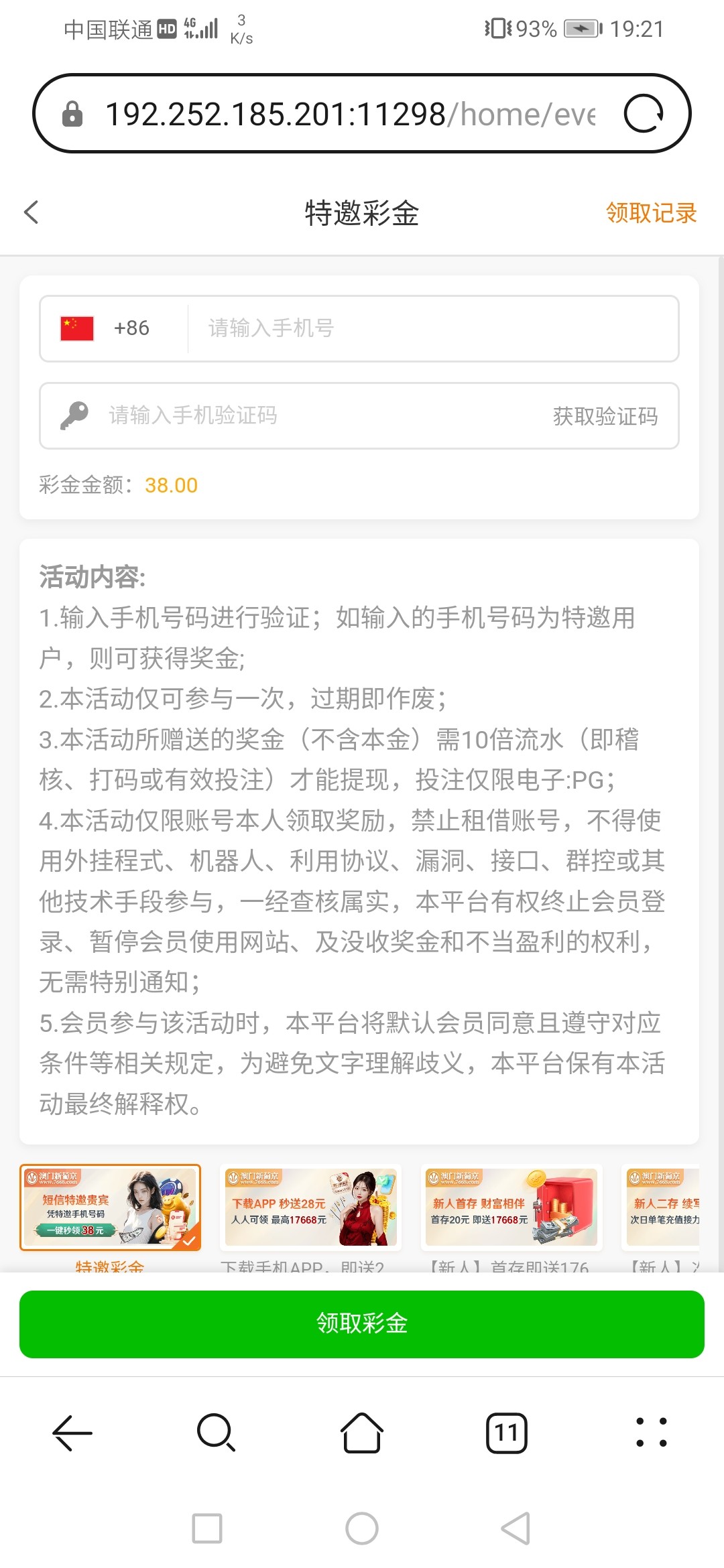The width and height of the screenshot is (724, 1568).
Task: Go to the browser home page
Action: pyautogui.click(x=362, y=1433)
